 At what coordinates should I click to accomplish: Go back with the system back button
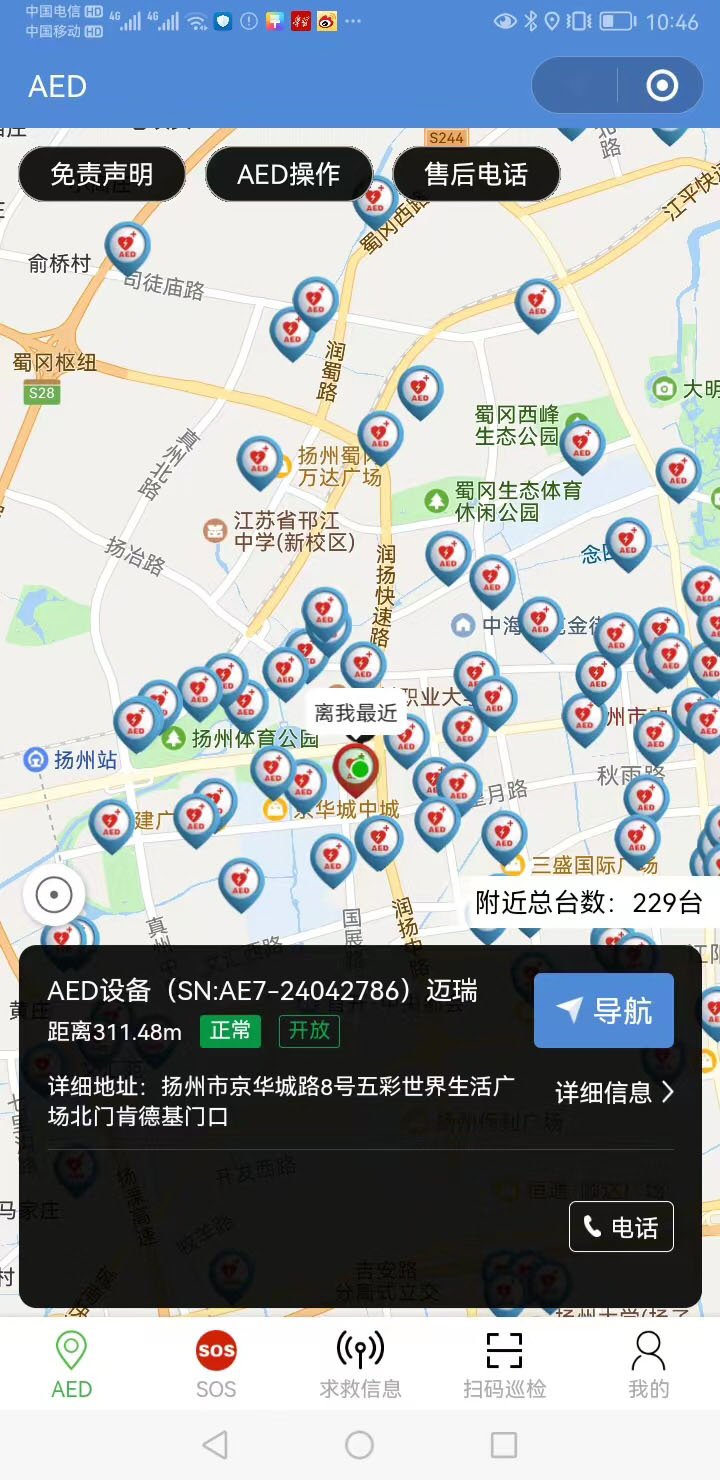tap(215, 1445)
